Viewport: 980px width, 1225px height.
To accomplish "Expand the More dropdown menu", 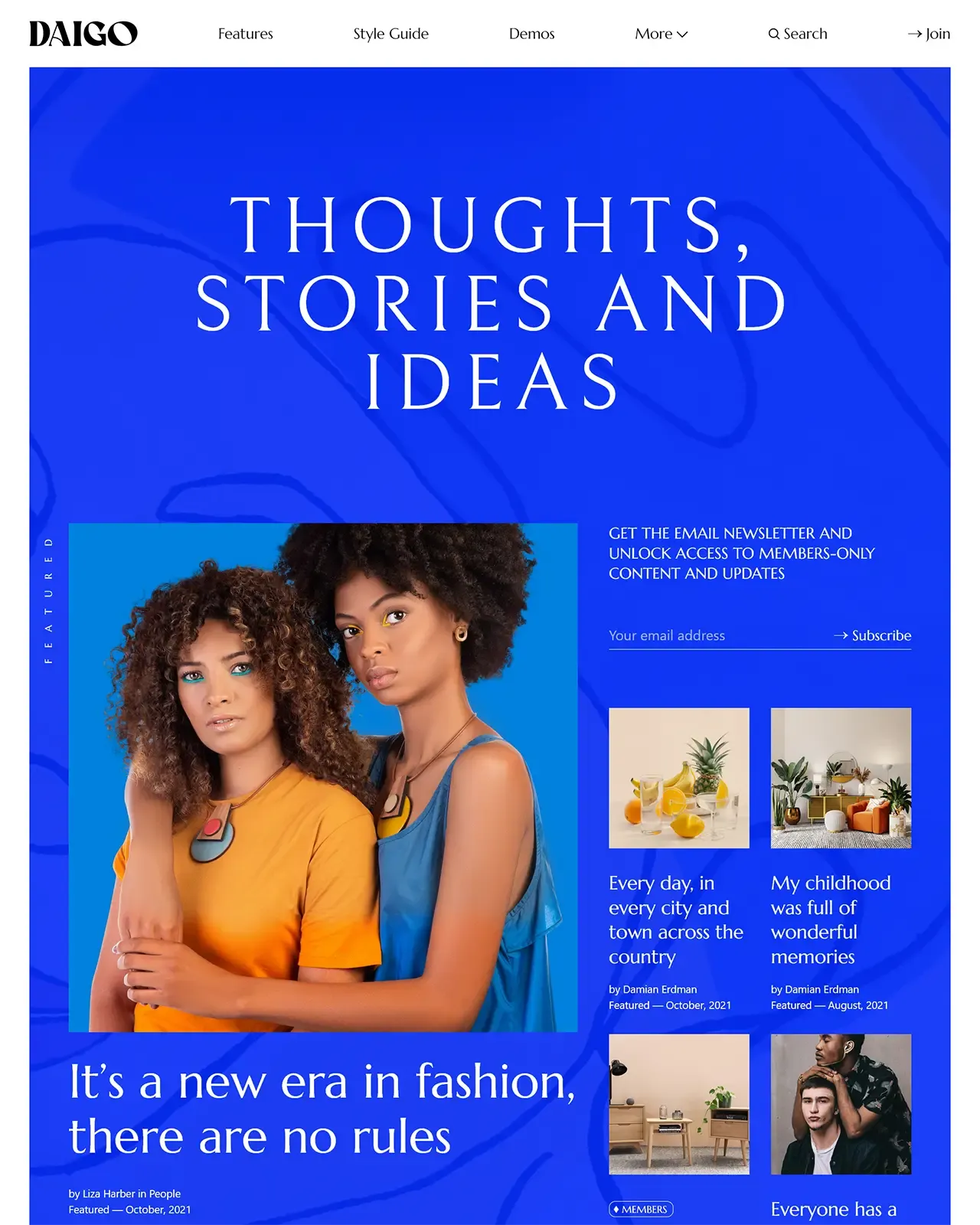I will [x=661, y=34].
